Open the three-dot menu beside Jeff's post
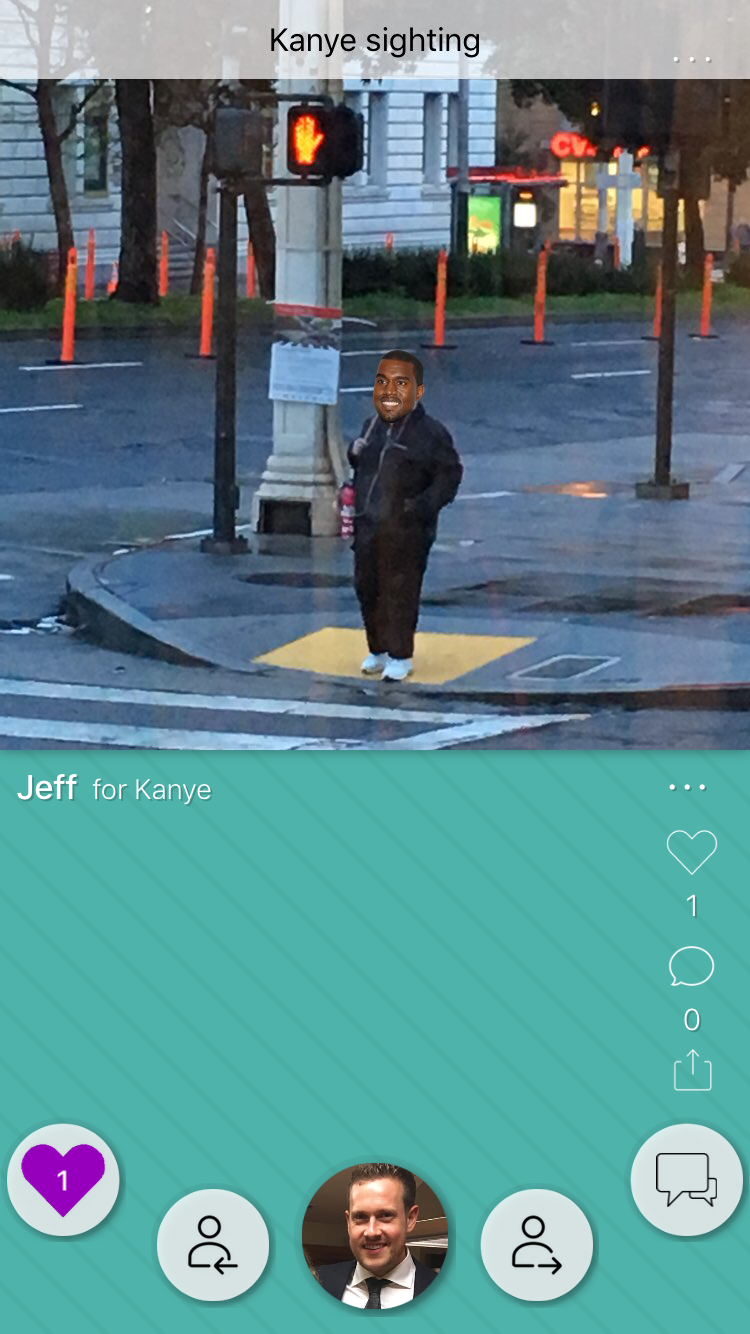Screen dimensions: 750x1334 [688, 788]
